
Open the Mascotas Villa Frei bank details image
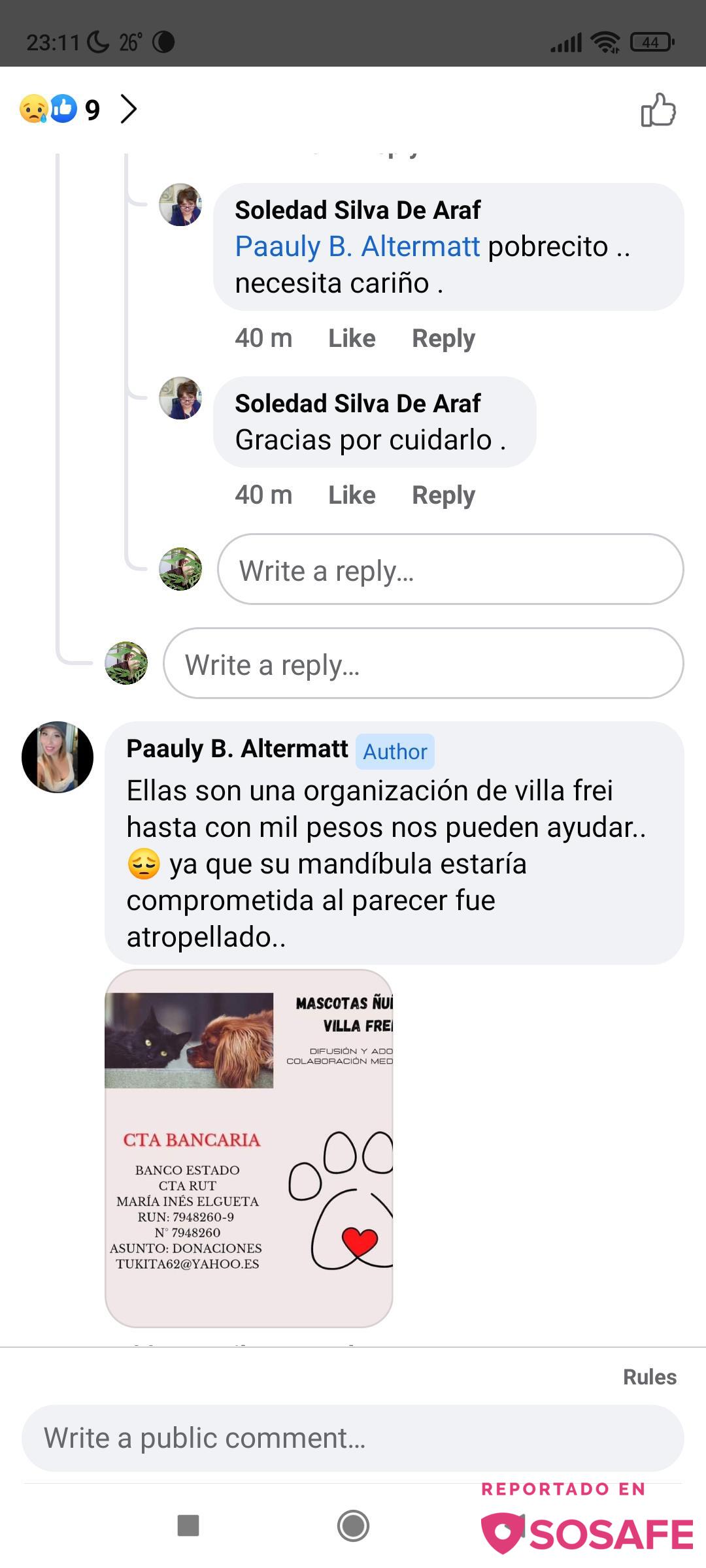pyautogui.click(x=248, y=1149)
